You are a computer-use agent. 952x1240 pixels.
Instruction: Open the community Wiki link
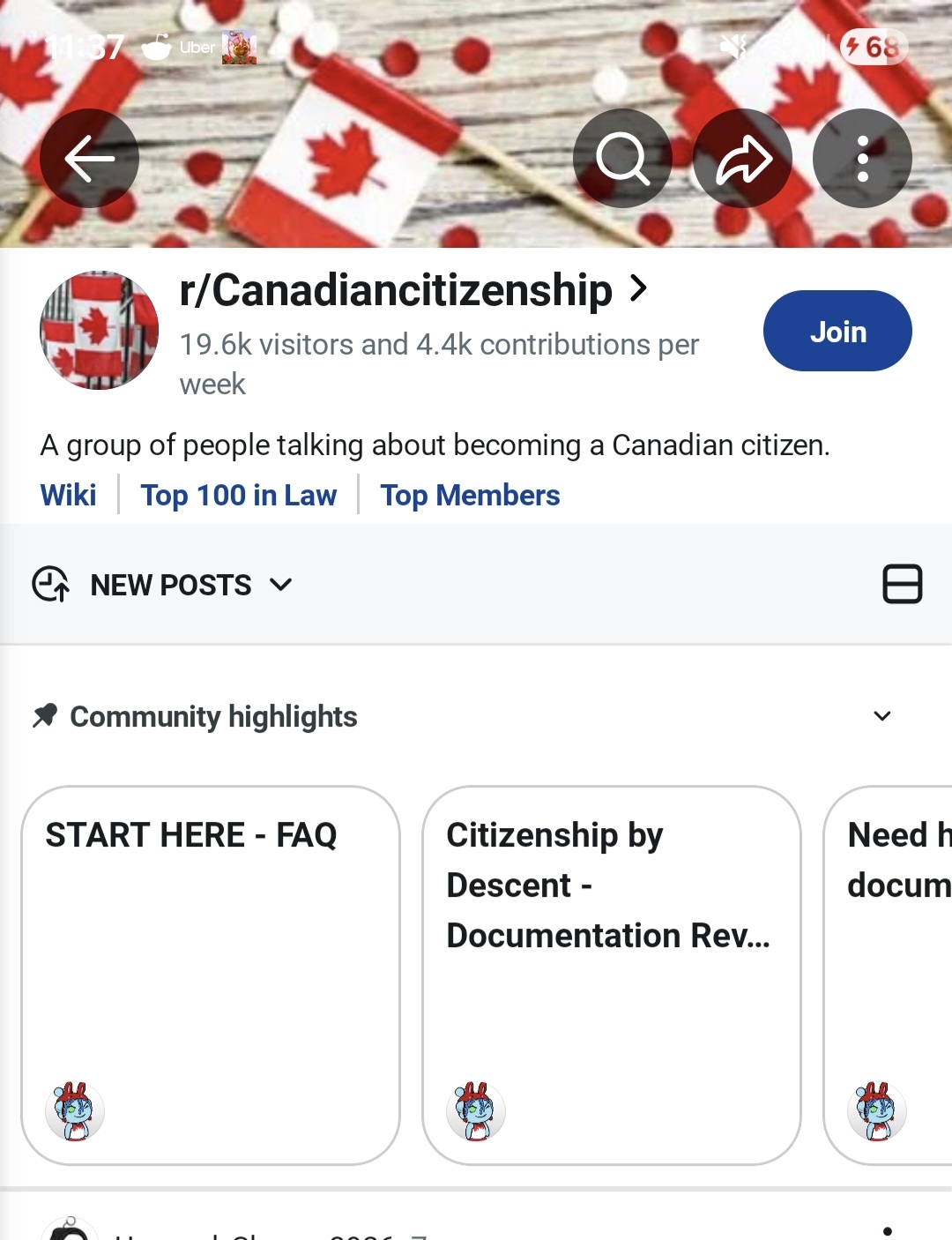tap(68, 495)
